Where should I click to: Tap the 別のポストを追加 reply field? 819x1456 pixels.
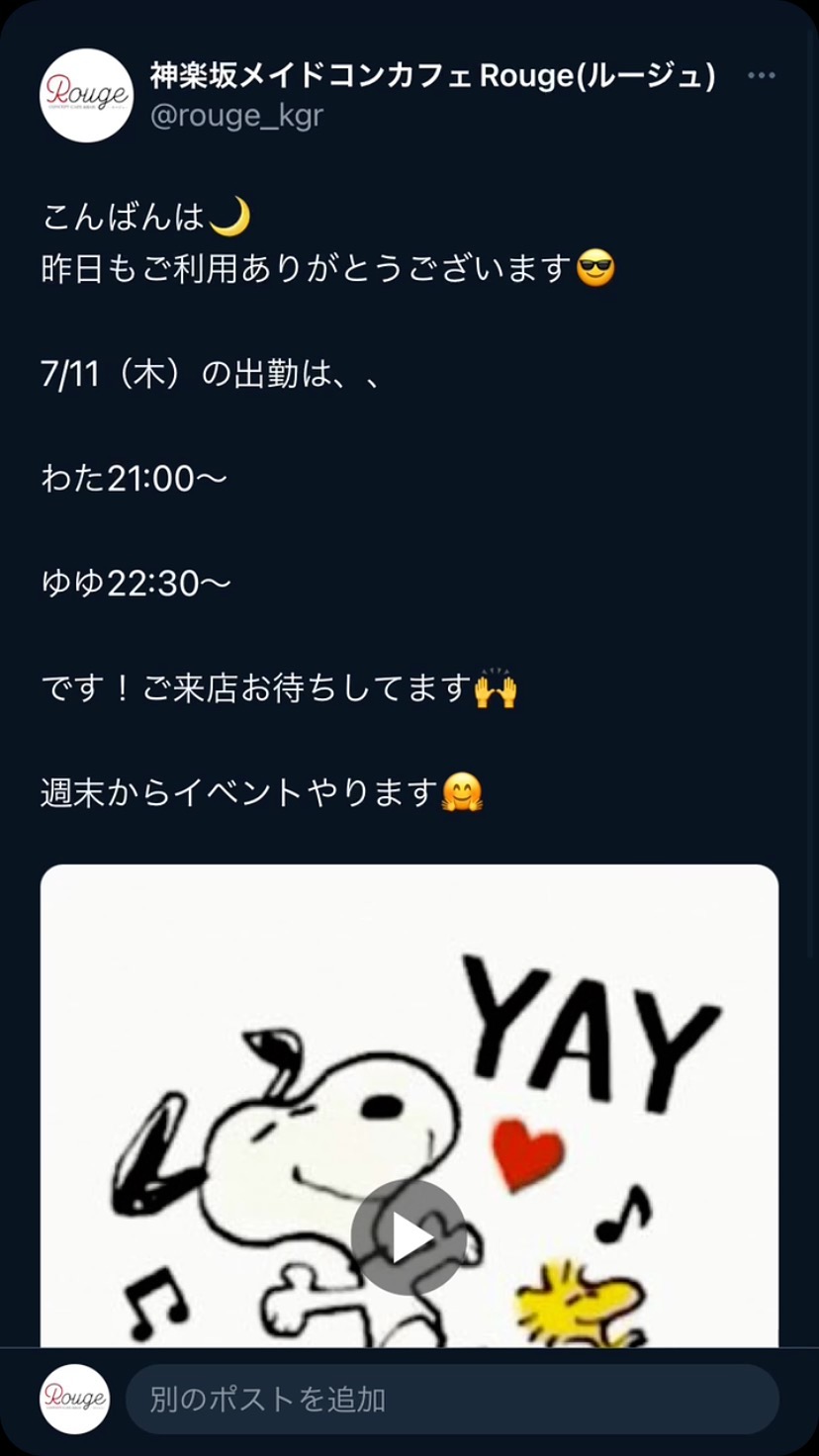[451, 1400]
